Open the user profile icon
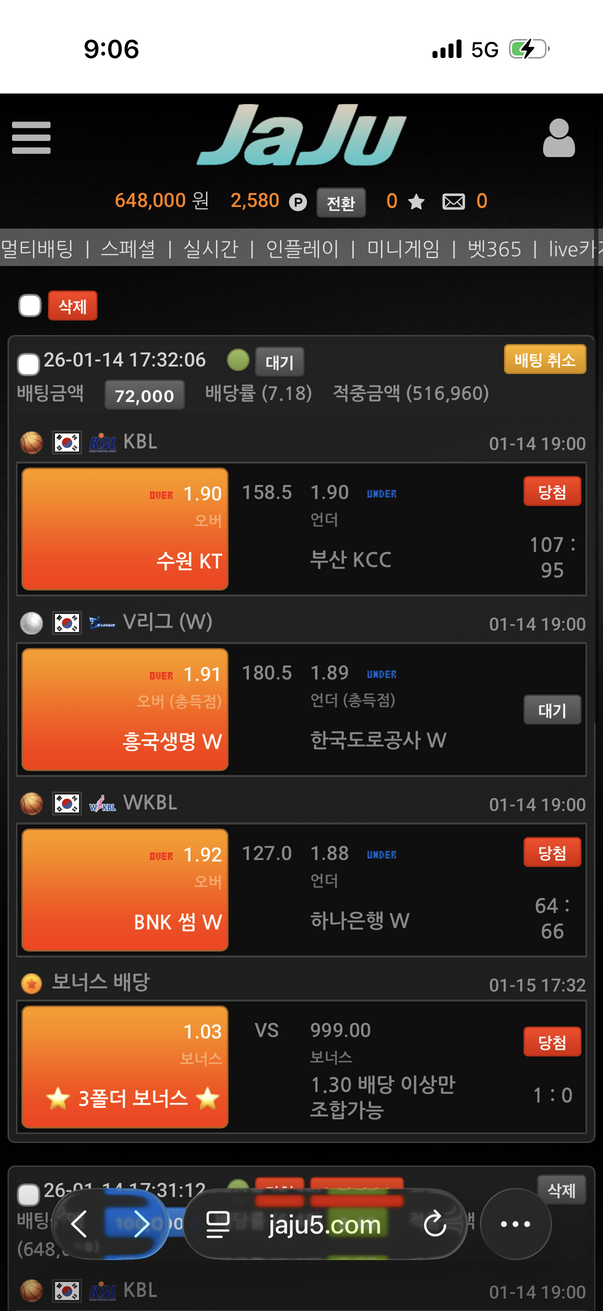Screen dimensions: 603x1311 [559, 138]
